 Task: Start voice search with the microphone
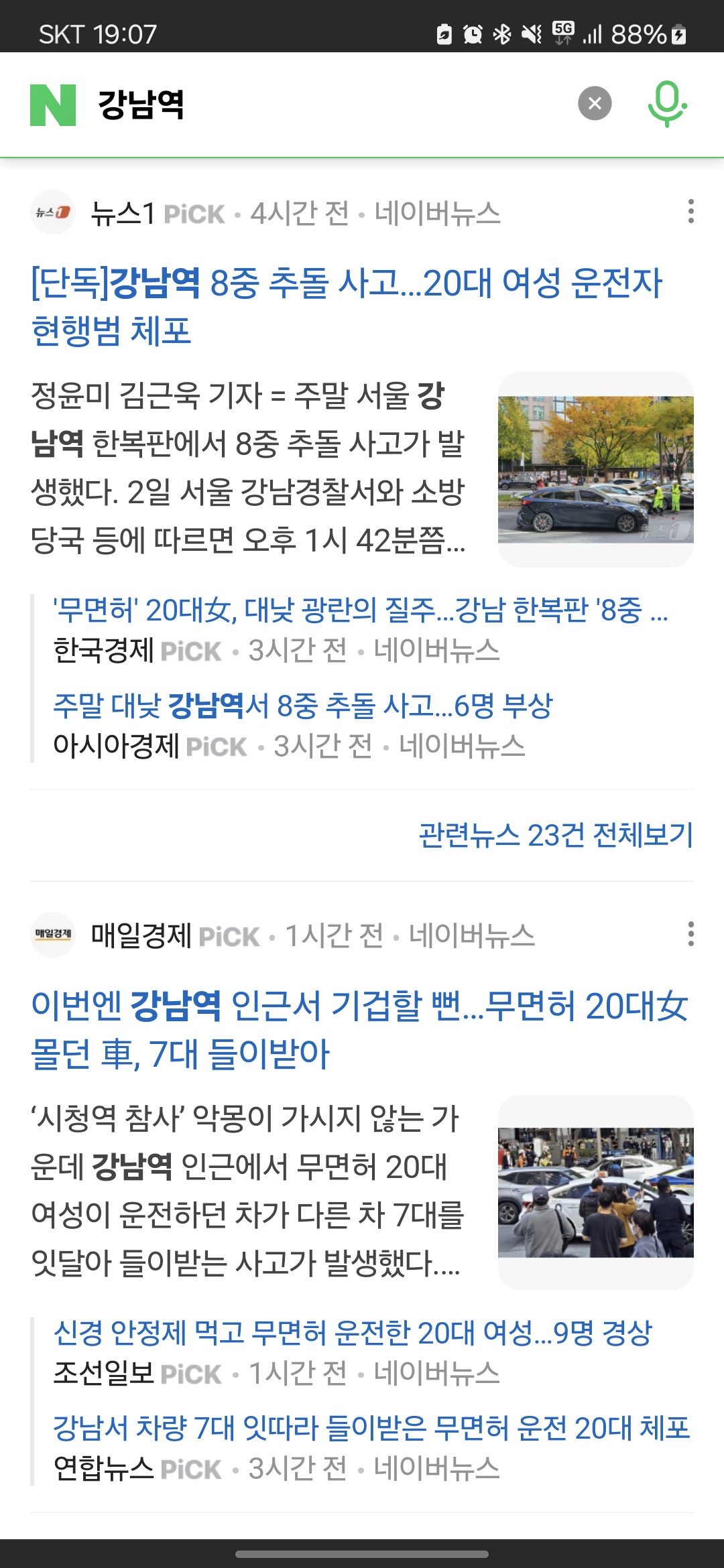coord(666,105)
